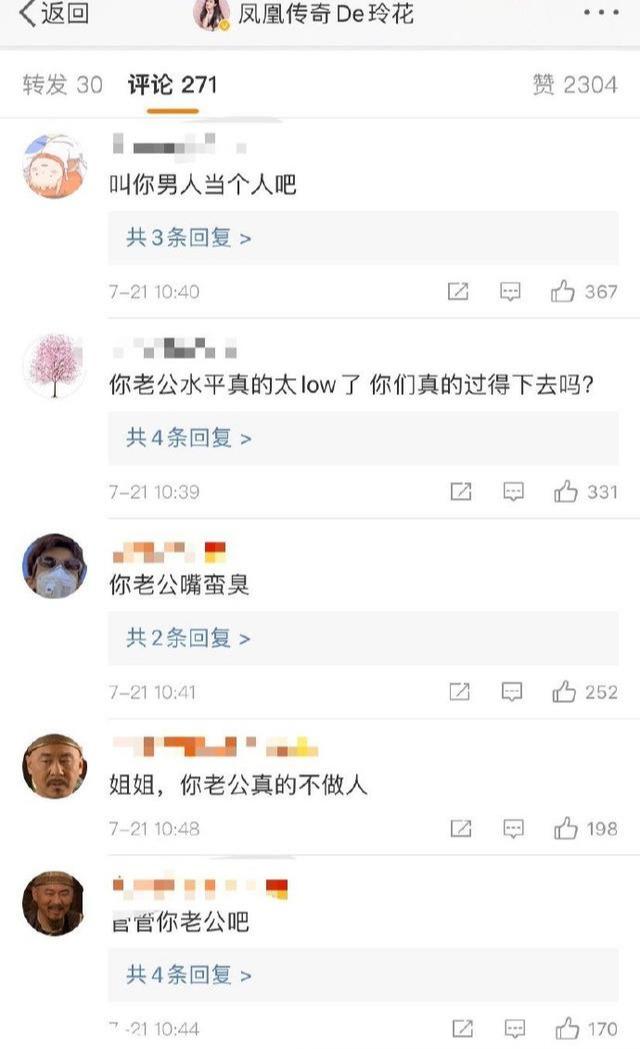Go back via 返回 button
The image size is (640, 1049).
coord(55,14)
